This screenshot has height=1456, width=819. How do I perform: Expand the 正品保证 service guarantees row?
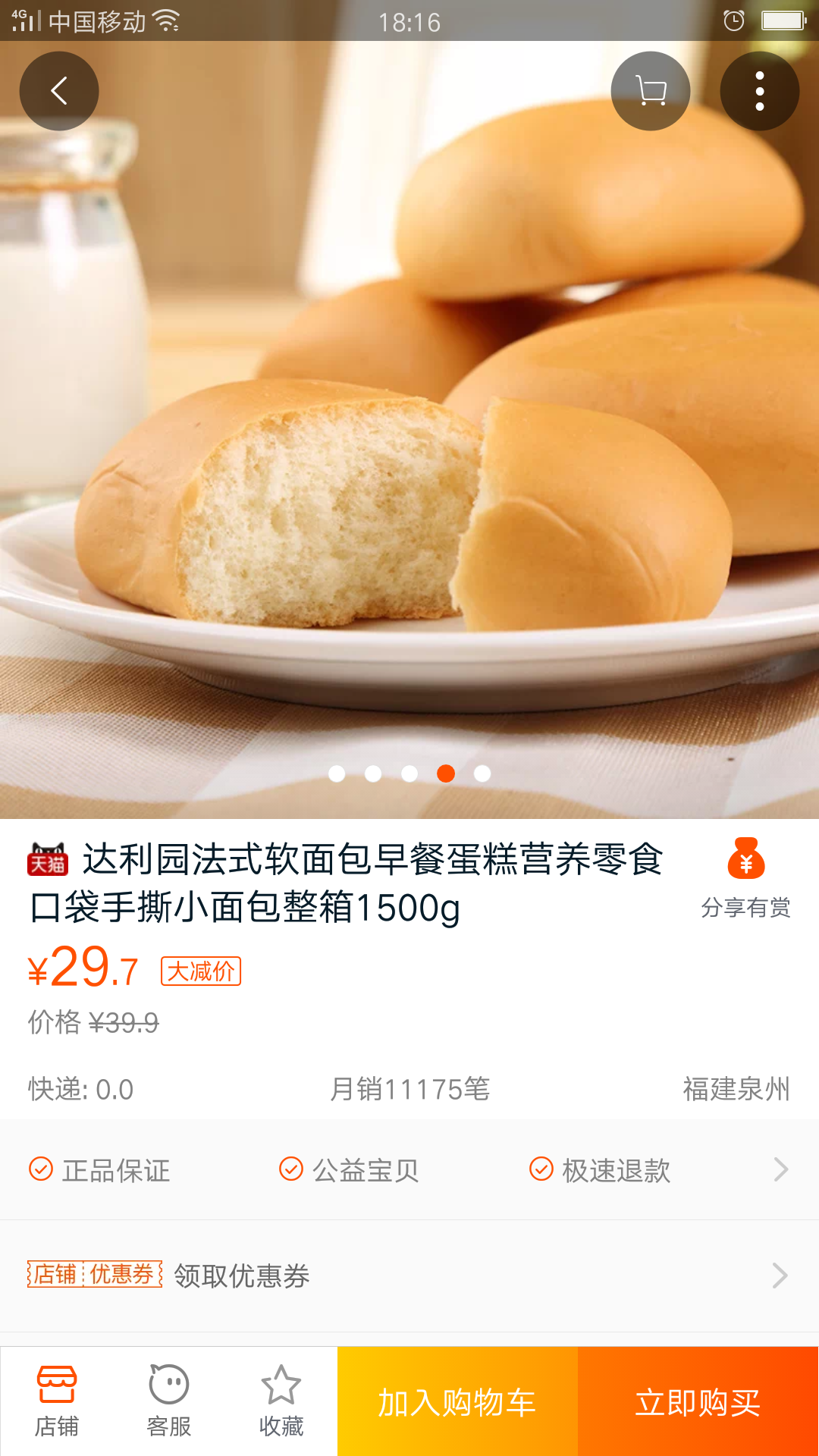pyautogui.click(x=409, y=1169)
